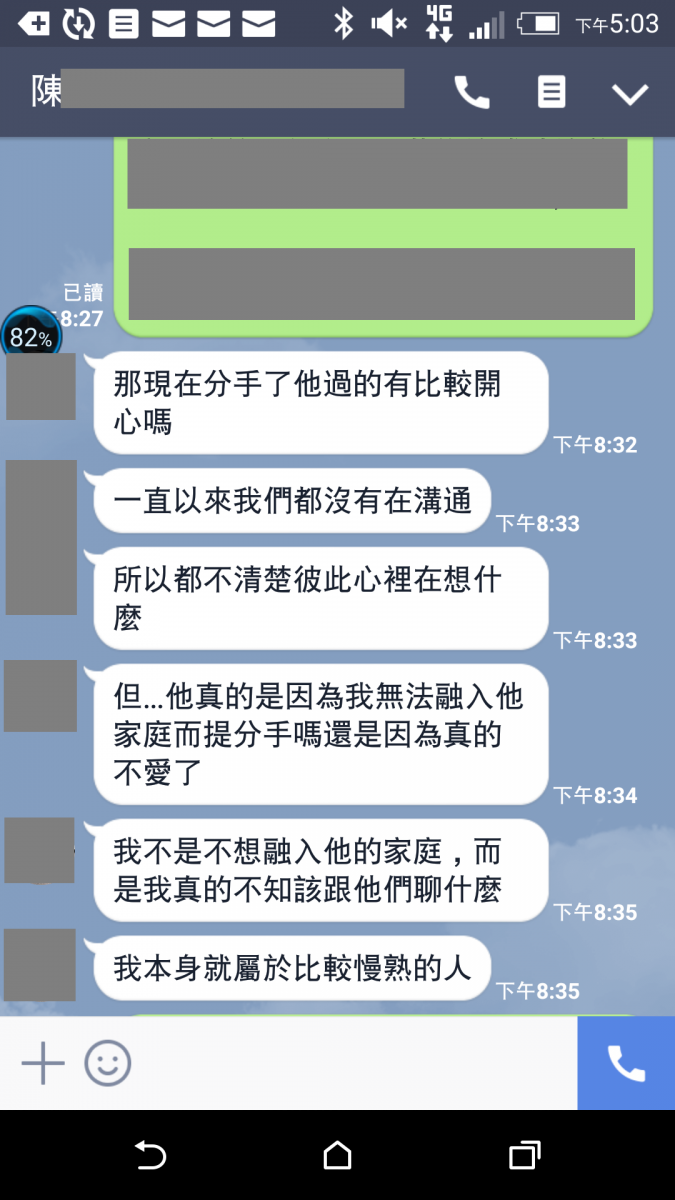Open the emoji sticker picker

(x=108, y=1063)
